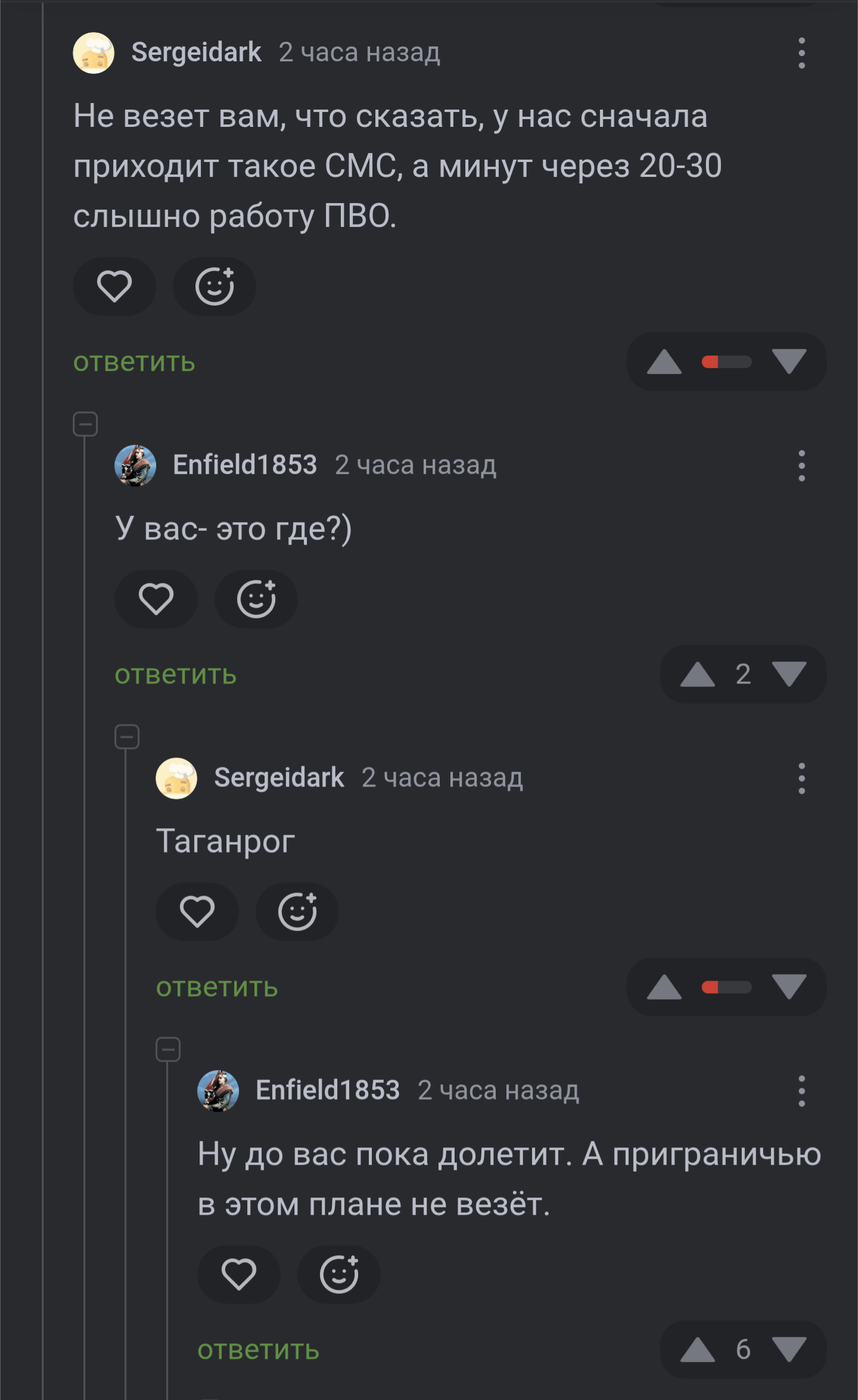Add emoji reaction to Sergeidark's ПВО comment

tap(214, 287)
